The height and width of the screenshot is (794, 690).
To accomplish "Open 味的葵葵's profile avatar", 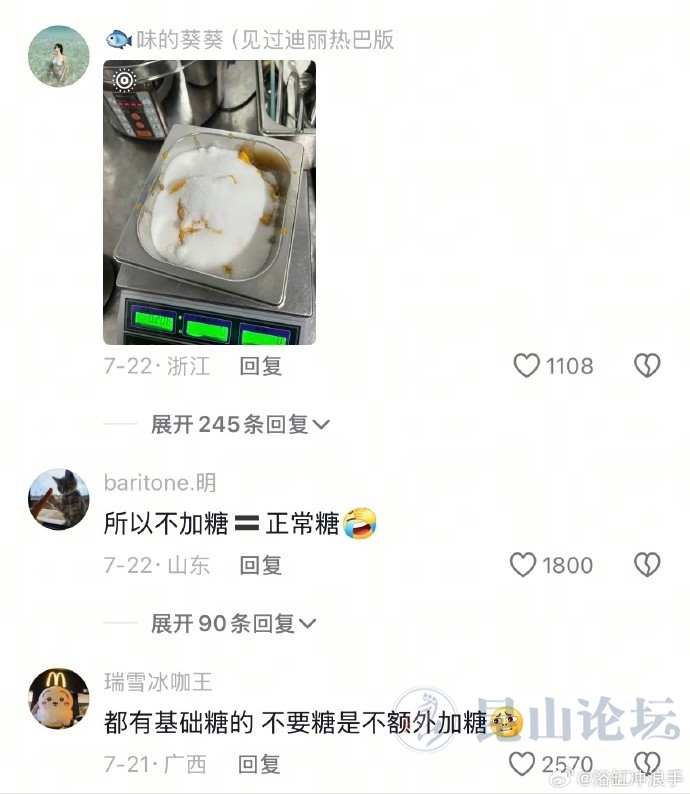I will (59, 56).
